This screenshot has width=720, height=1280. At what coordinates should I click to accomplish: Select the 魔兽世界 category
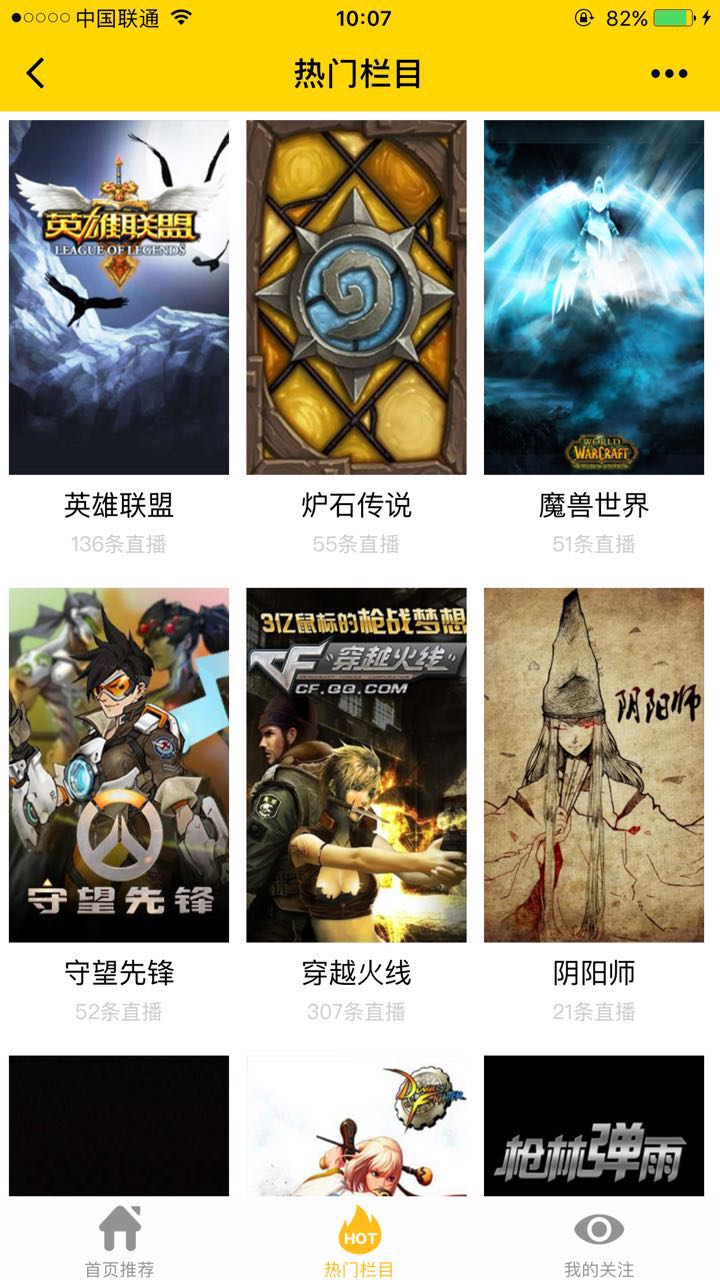[x=594, y=298]
